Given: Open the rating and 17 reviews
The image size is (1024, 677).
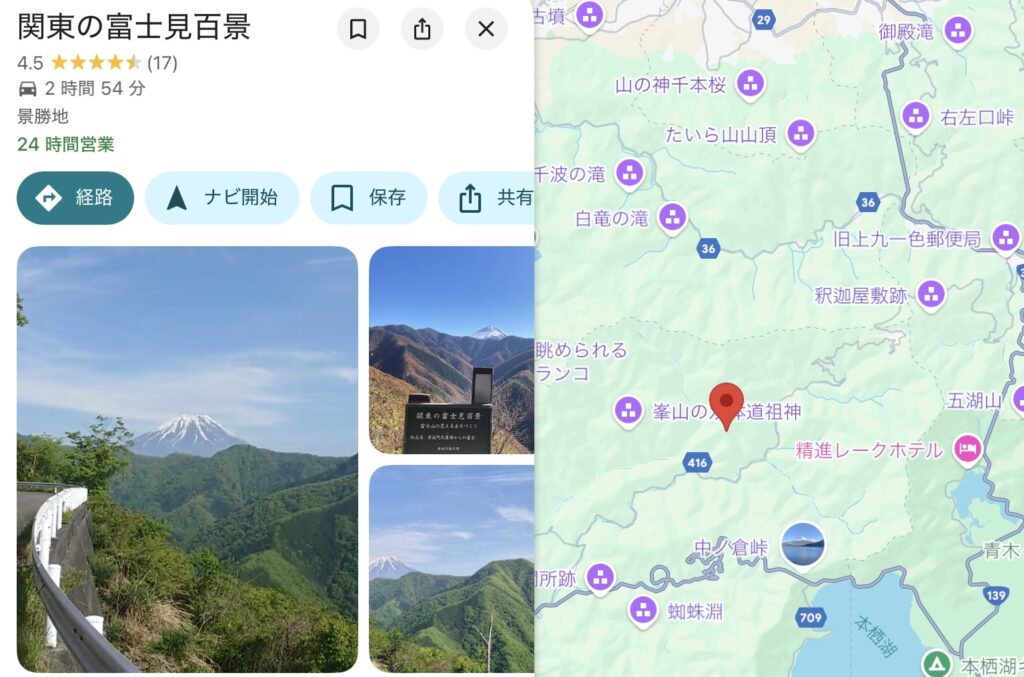Looking at the screenshot, I should click(97, 63).
